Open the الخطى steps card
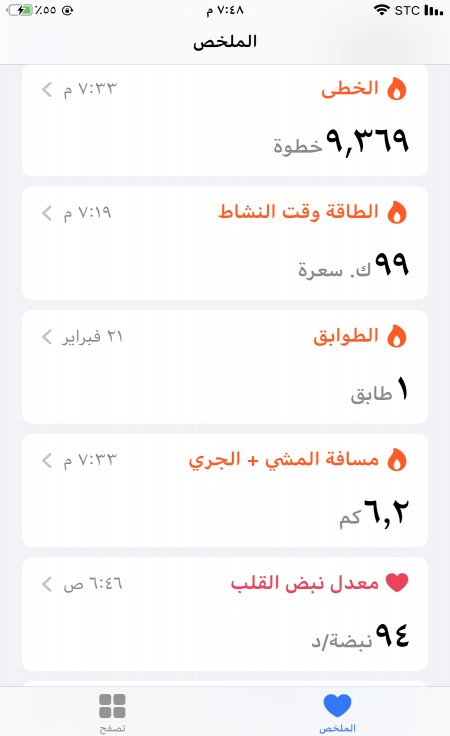The height and width of the screenshot is (736, 450). click(225, 121)
